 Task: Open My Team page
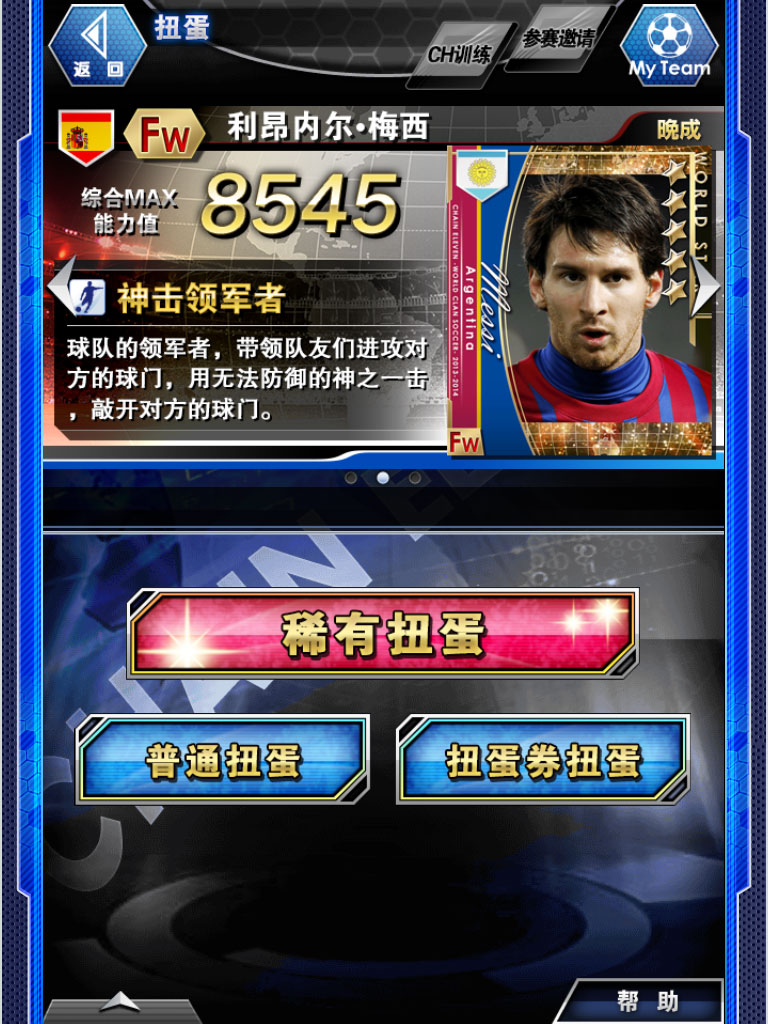pyautogui.click(x=669, y=46)
